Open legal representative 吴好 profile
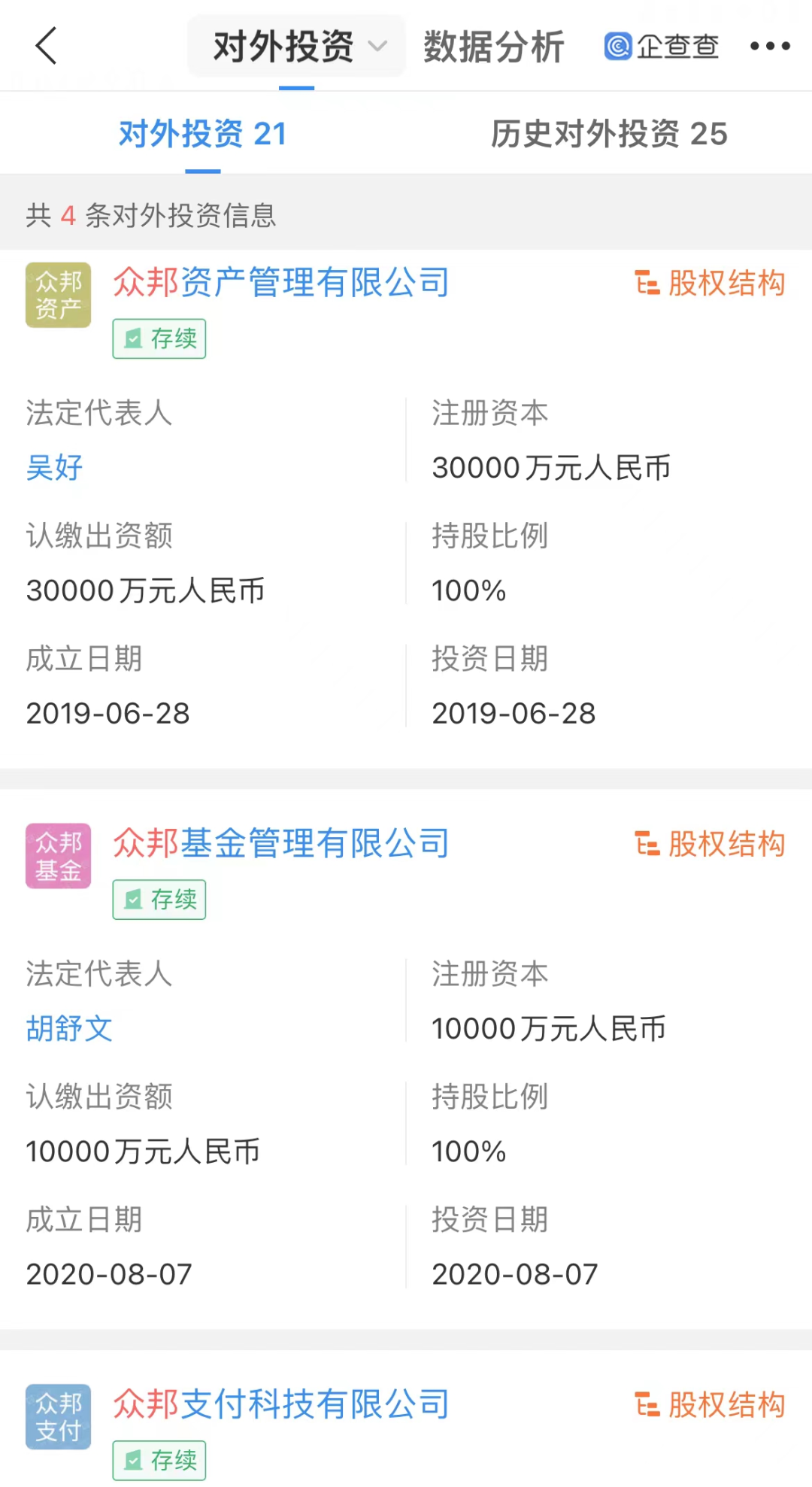 click(53, 468)
